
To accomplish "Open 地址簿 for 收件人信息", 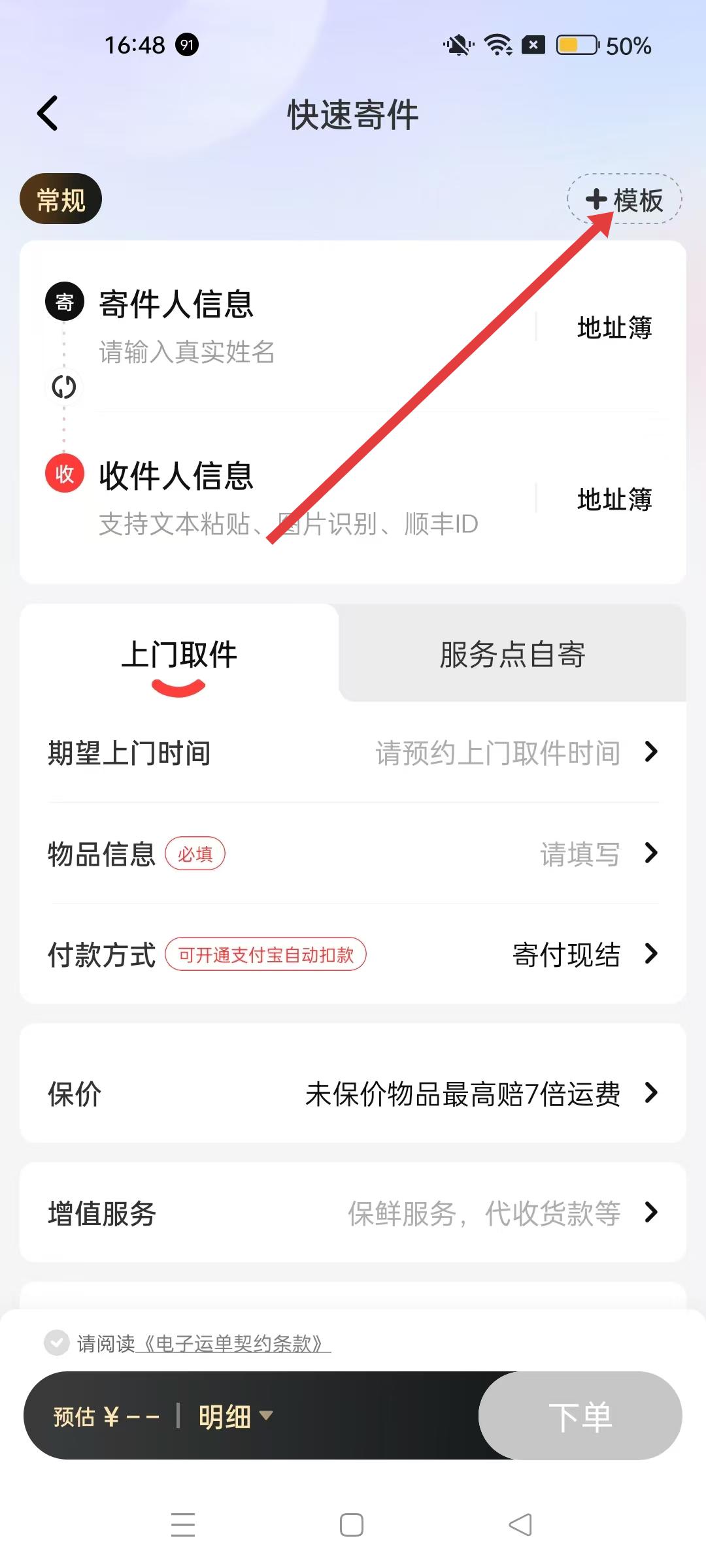I will [614, 500].
